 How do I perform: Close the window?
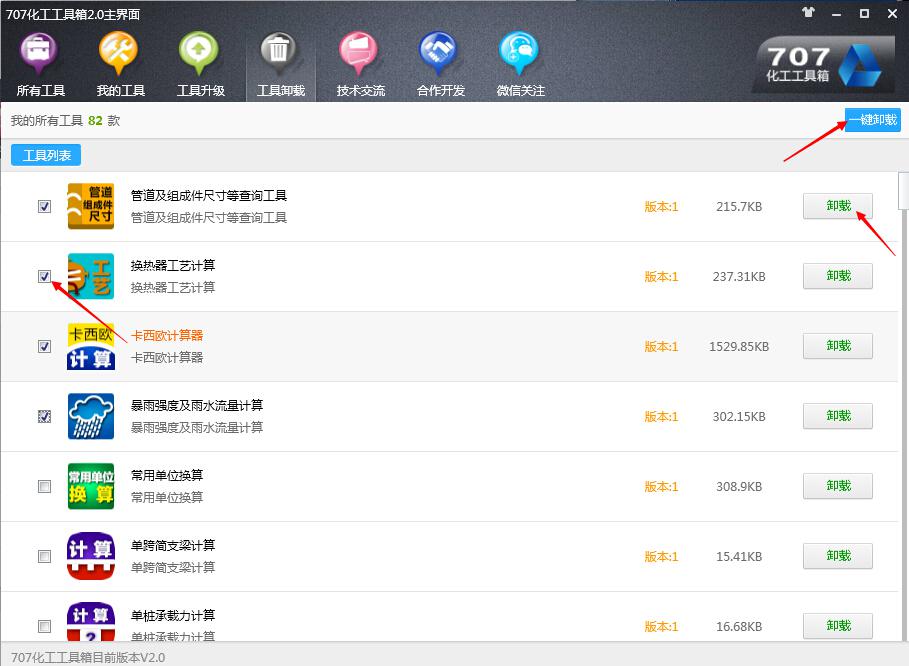[x=892, y=13]
